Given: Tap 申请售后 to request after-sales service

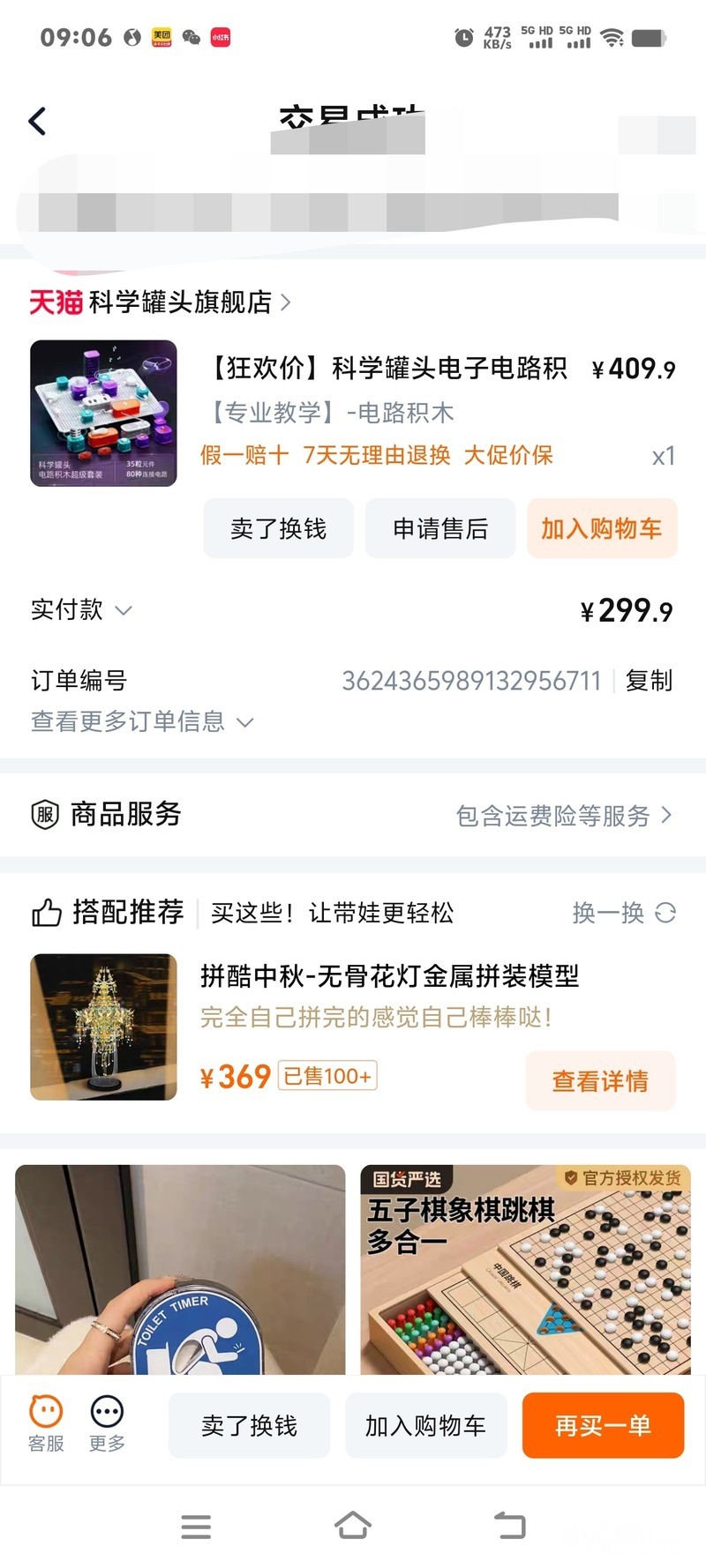Looking at the screenshot, I should [x=440, y=528].
